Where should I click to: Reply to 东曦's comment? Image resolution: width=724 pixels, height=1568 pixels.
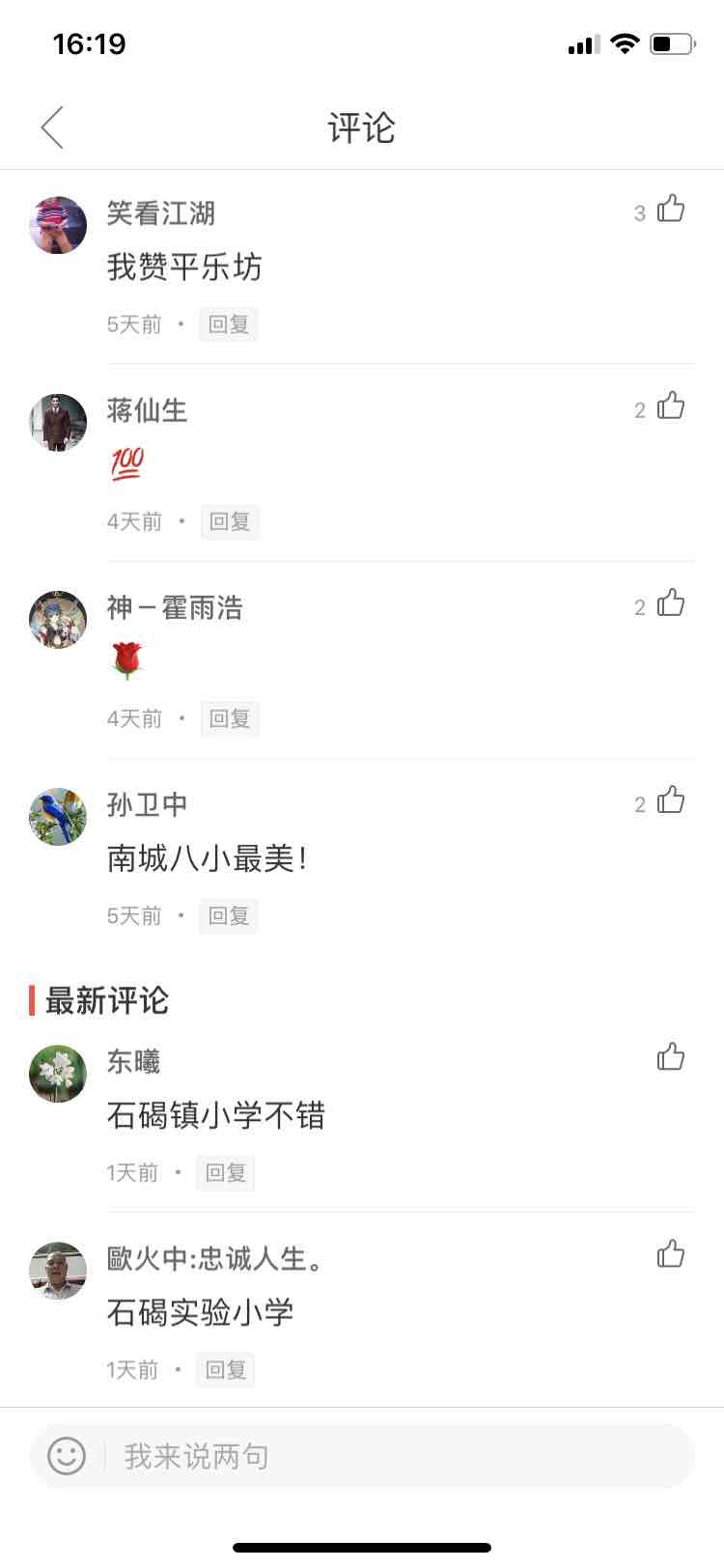point(226,1172)
